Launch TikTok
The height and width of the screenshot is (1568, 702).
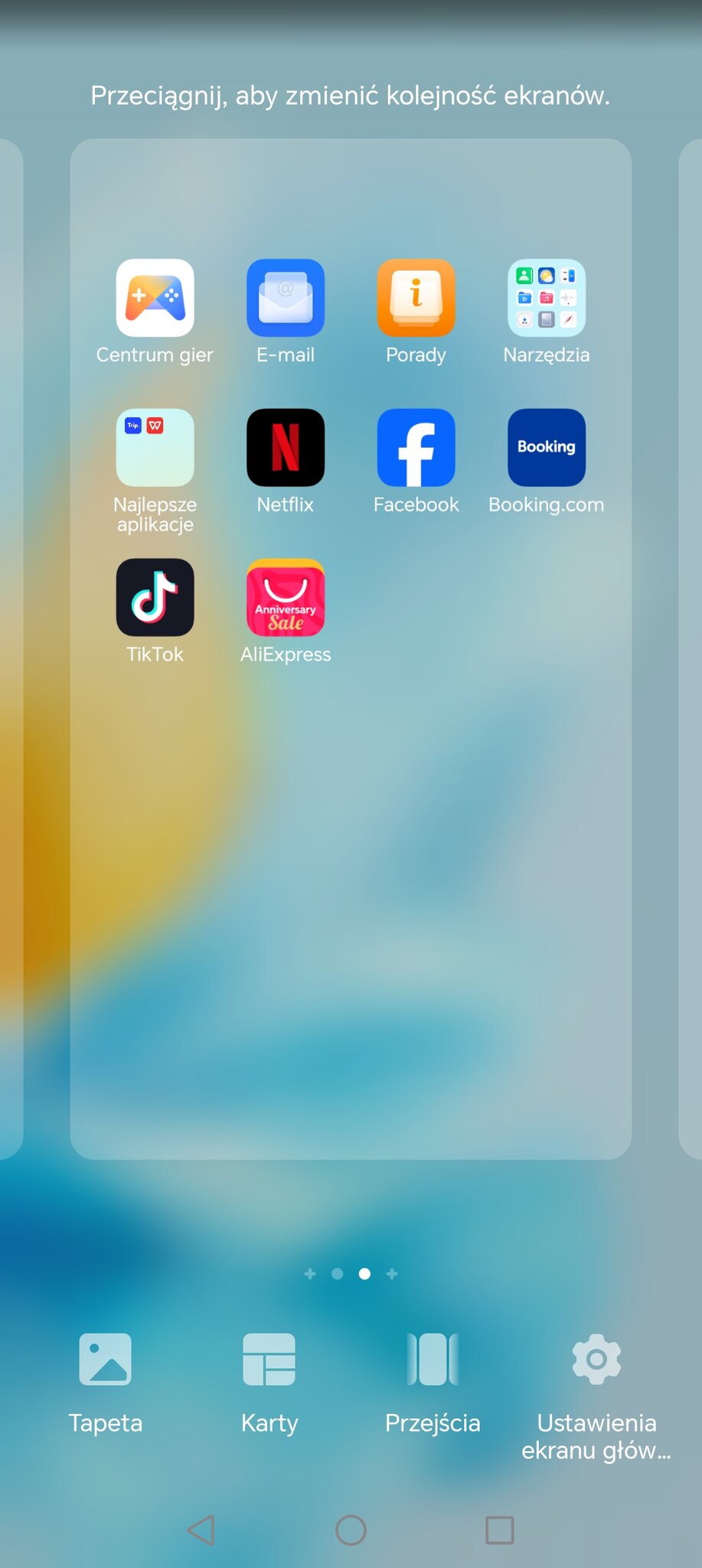pos(155,597)
